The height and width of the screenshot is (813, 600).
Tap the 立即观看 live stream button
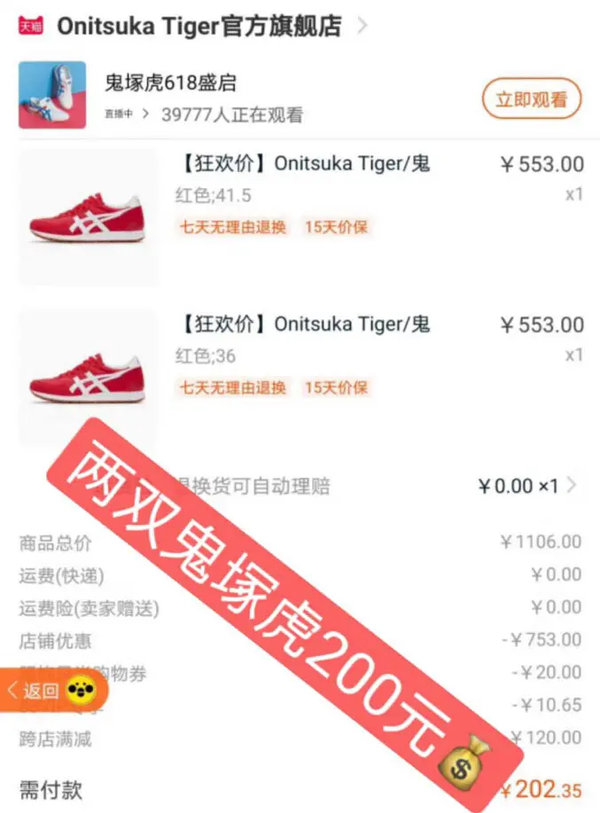point(531,99)
